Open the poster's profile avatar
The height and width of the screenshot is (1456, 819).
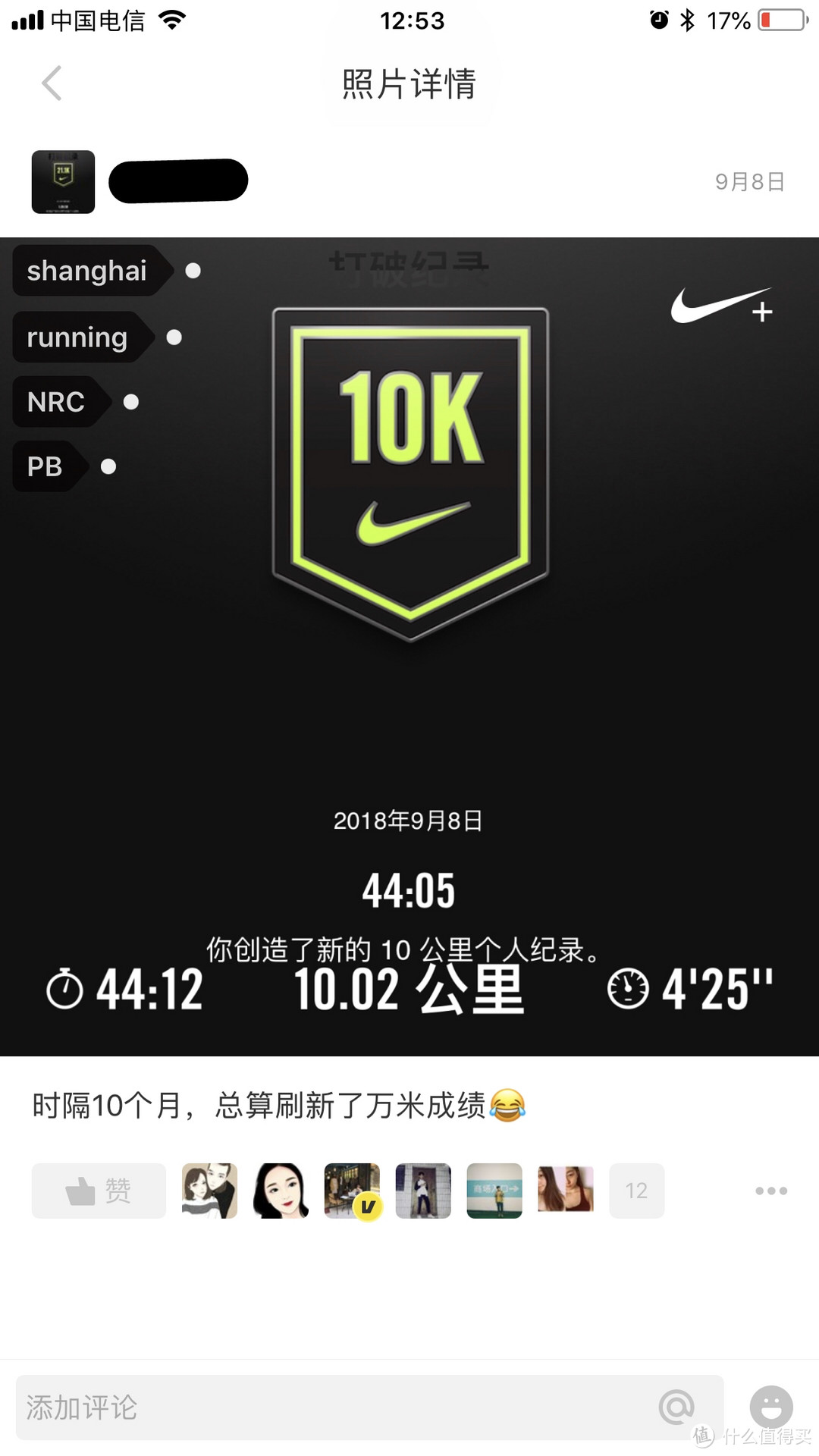tap(63, 182)
